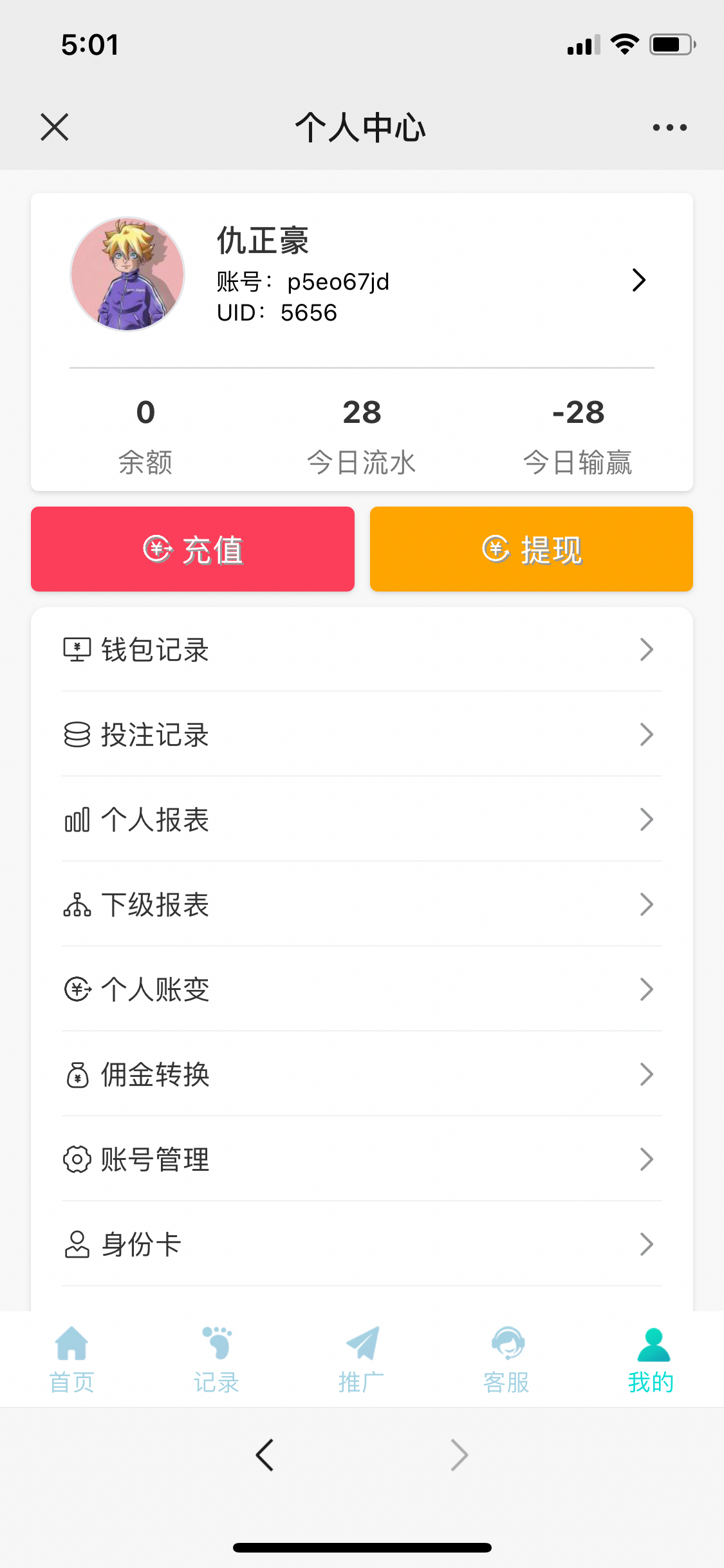Select the 个人报表 bar chart icon

click(x=77, y=819)
